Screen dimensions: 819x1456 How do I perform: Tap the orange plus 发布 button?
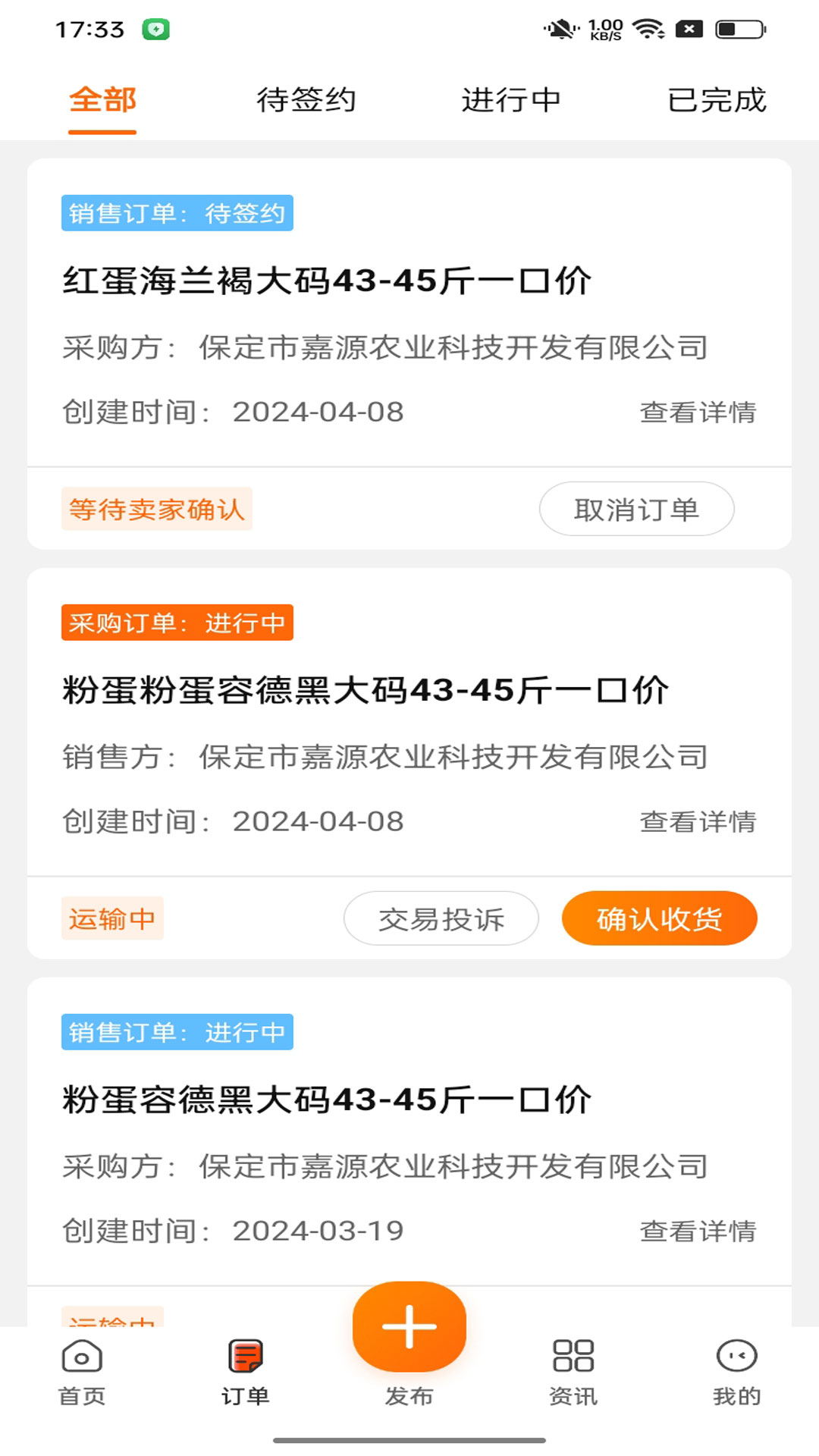click(x=409, y=1329)
